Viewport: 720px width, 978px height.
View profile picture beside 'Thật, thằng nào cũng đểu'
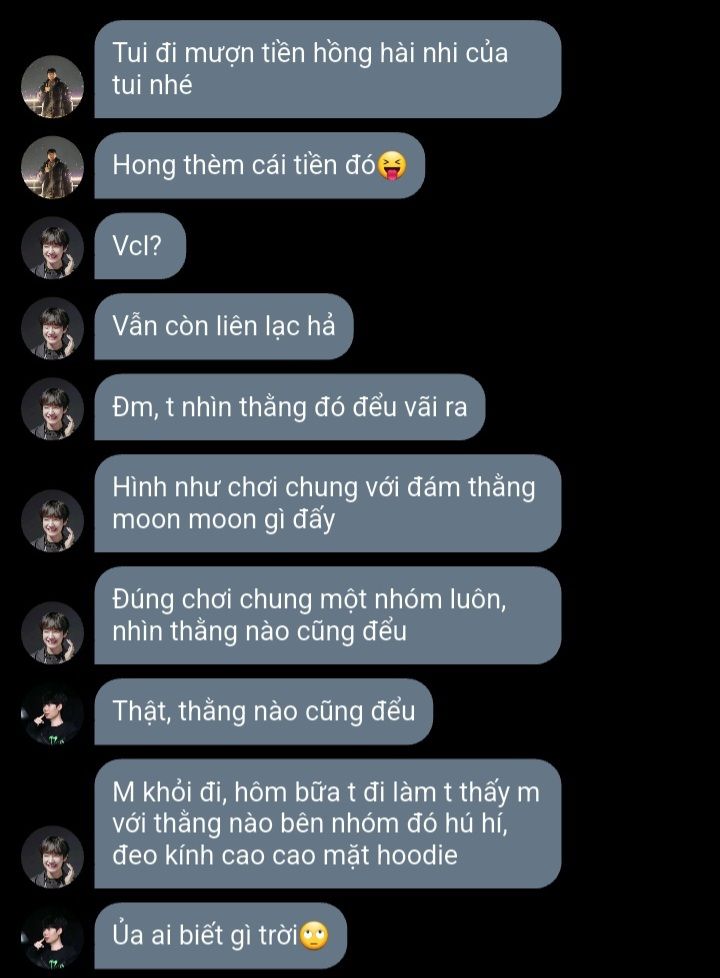click(52, 713)
